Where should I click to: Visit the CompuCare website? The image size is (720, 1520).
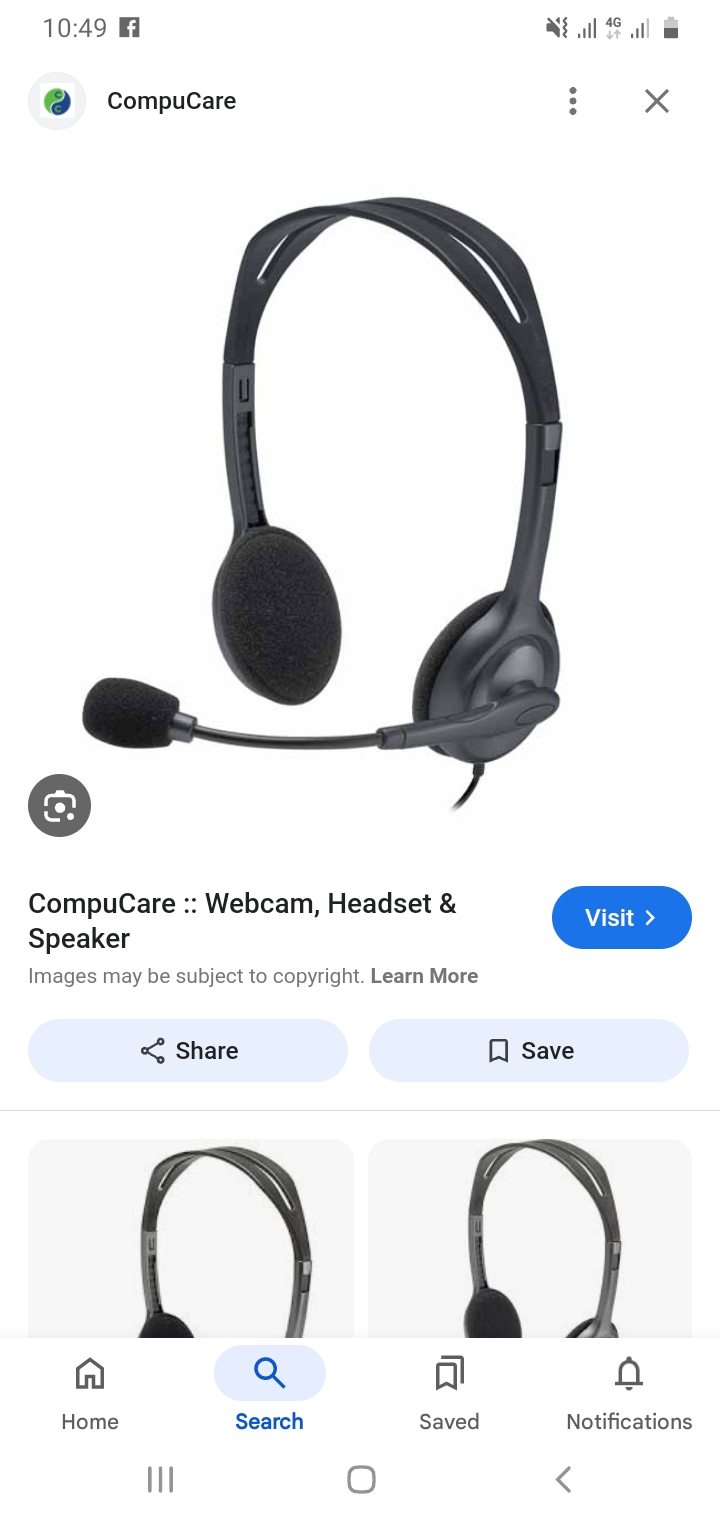click(621, 917)
